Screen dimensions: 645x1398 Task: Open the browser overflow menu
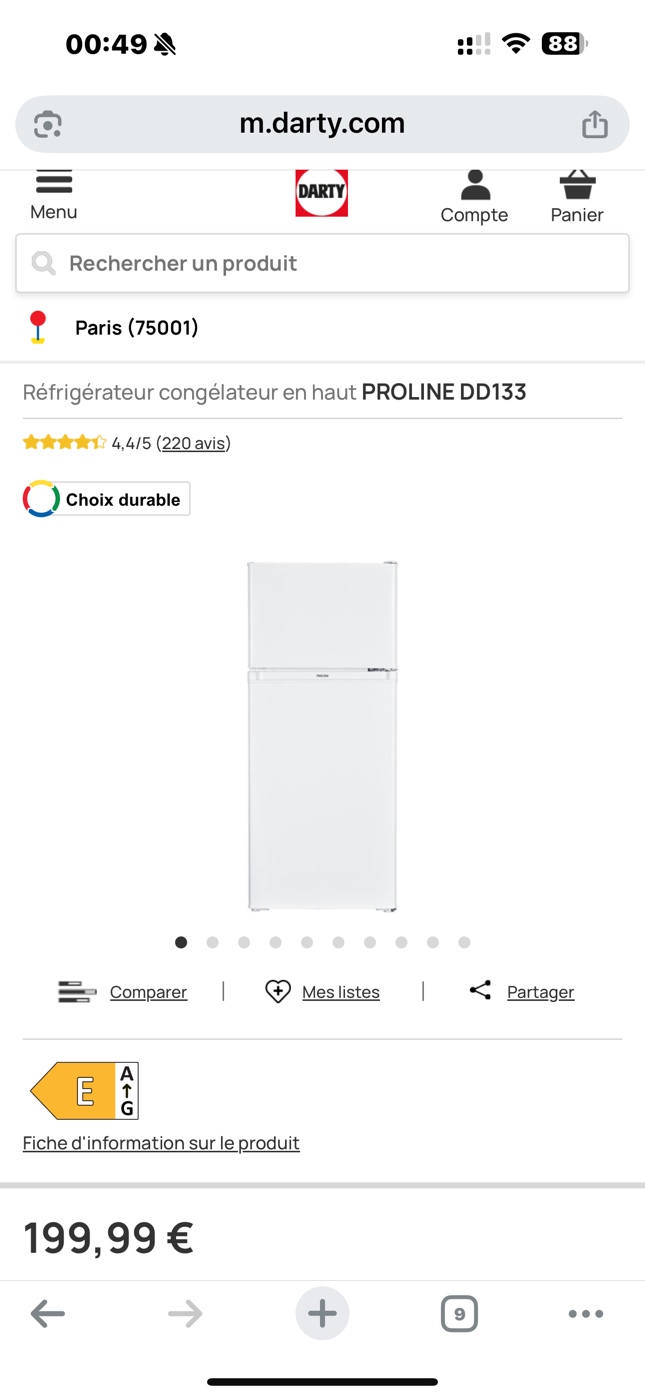click(585, 1313)
